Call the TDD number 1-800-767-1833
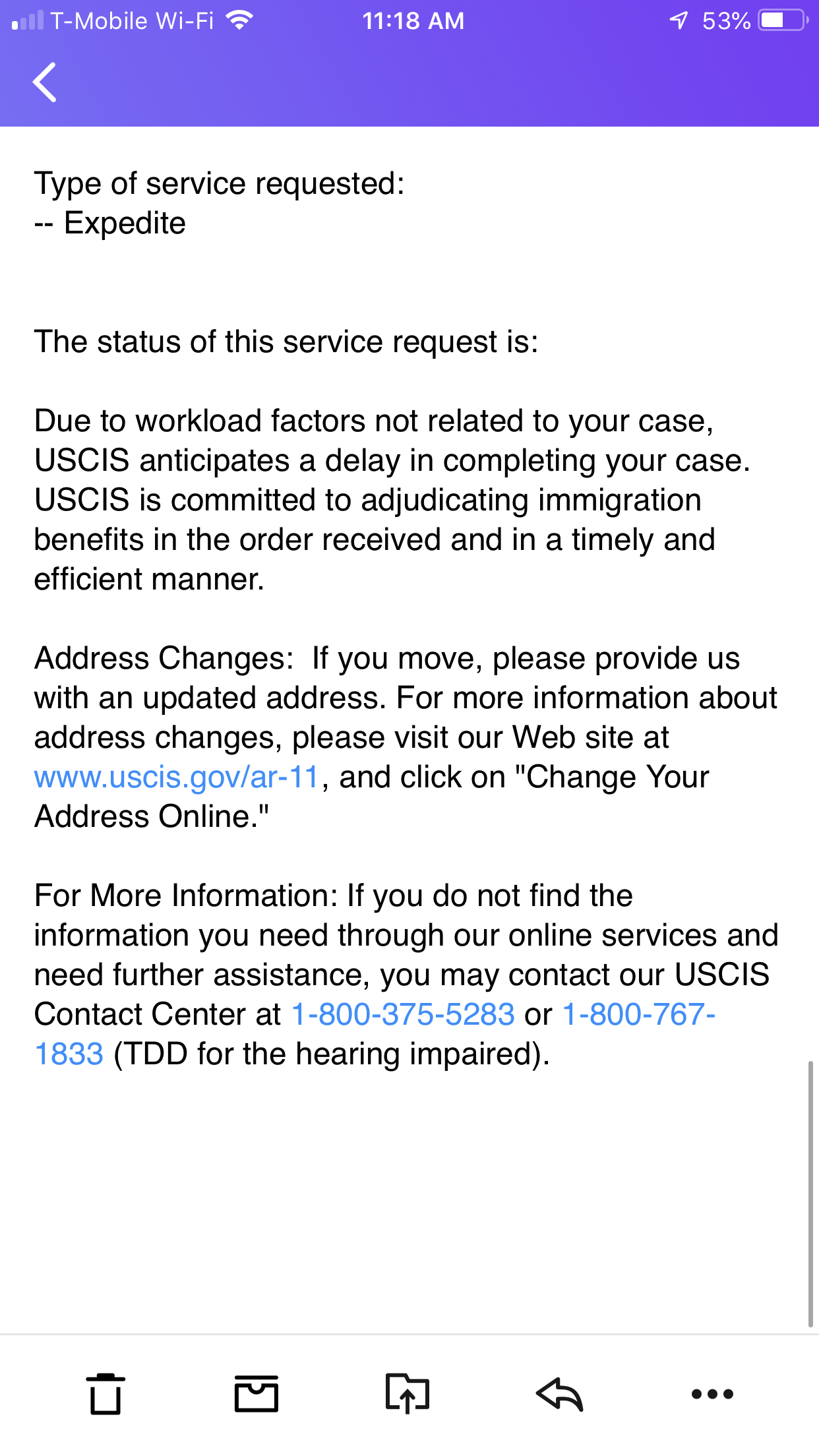 click(638, 1014)
